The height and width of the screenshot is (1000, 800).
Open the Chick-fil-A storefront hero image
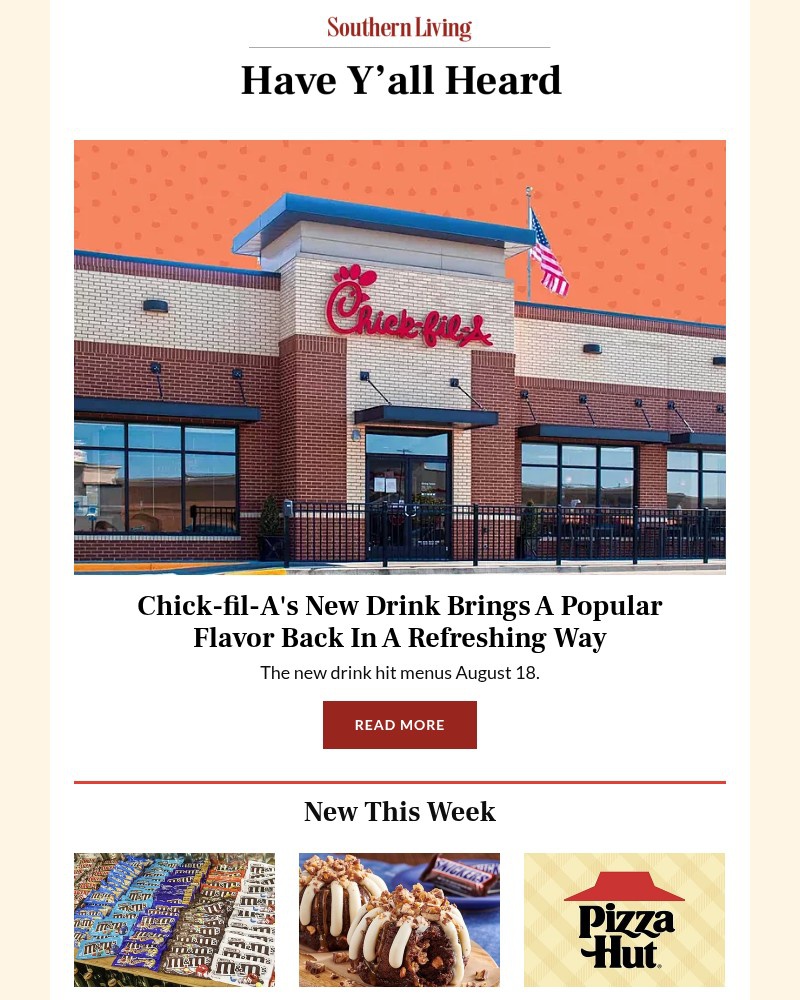400,356
